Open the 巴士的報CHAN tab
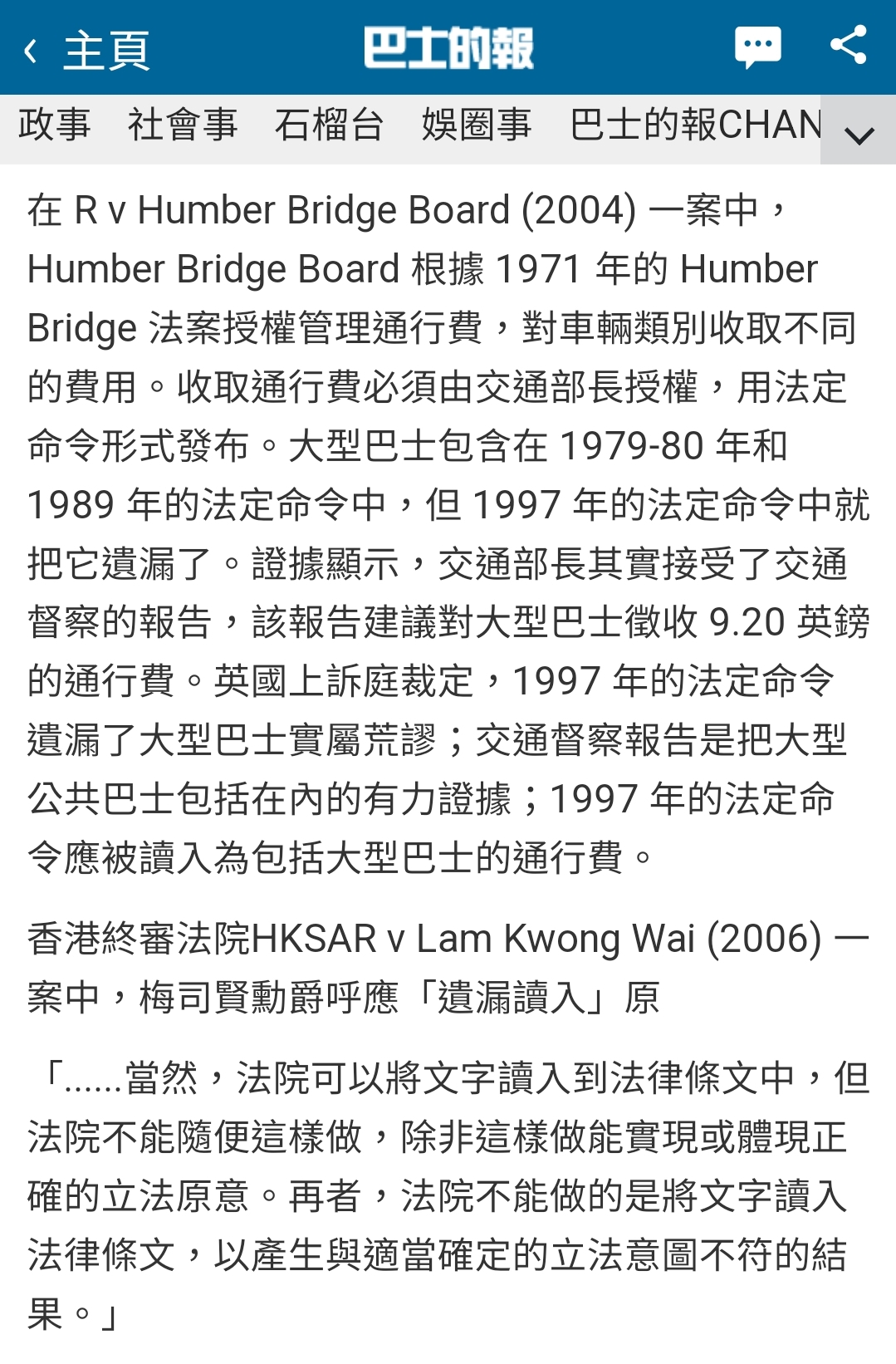896x1364 pixels. click(x=696, y=125)
